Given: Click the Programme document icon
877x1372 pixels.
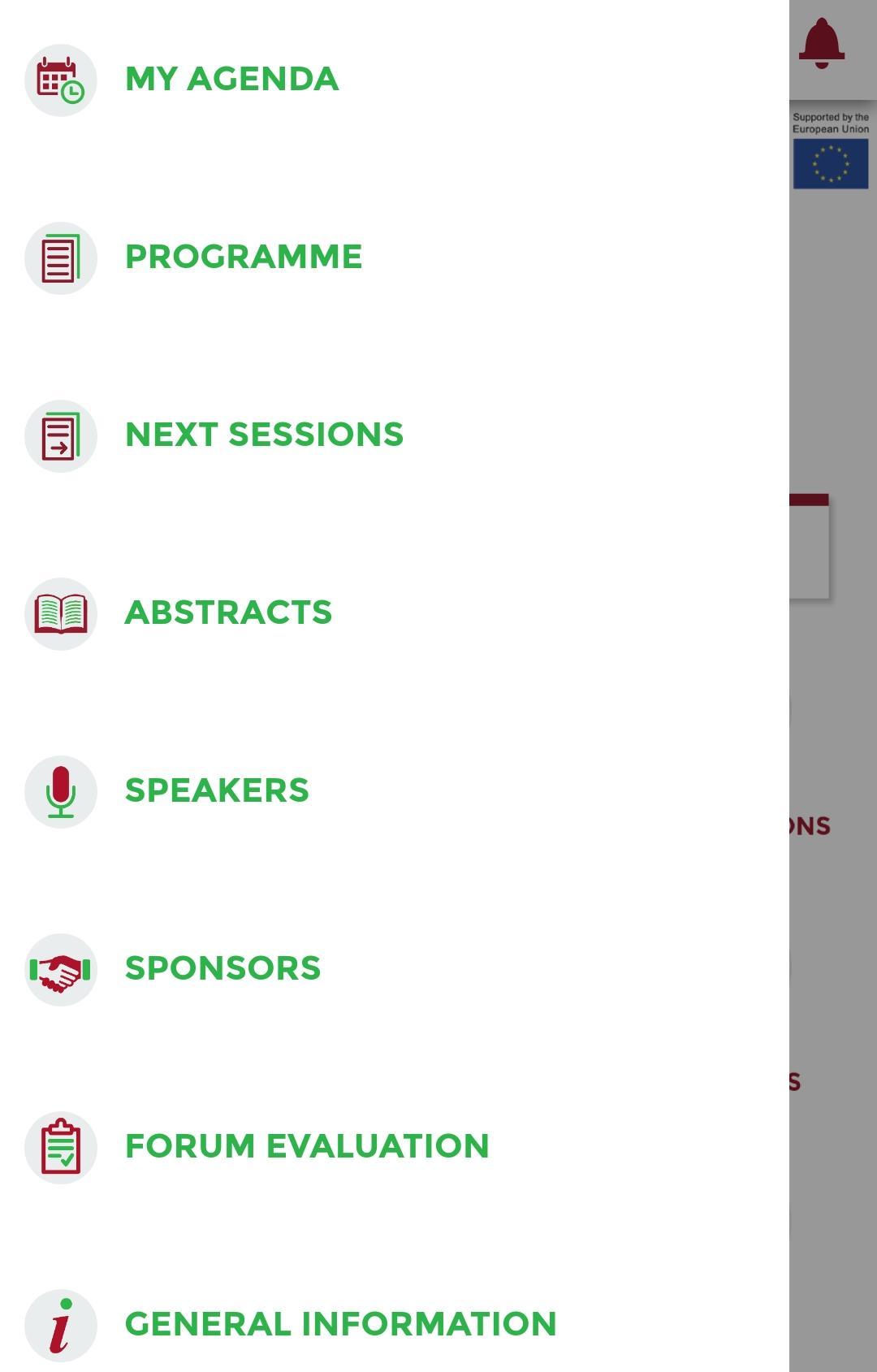Looking at the screenshot, I should click(61, 257).
